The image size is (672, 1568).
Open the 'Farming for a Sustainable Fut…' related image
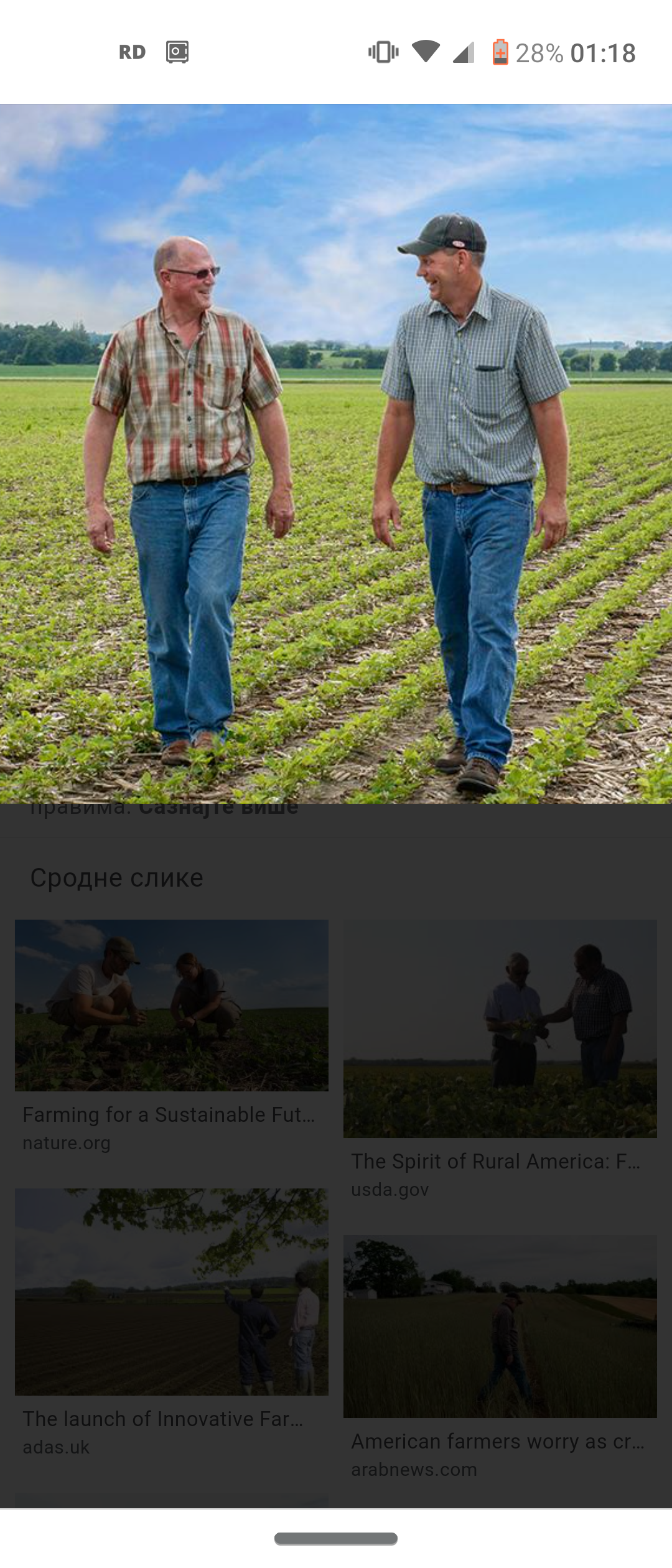click(171, 1005)
